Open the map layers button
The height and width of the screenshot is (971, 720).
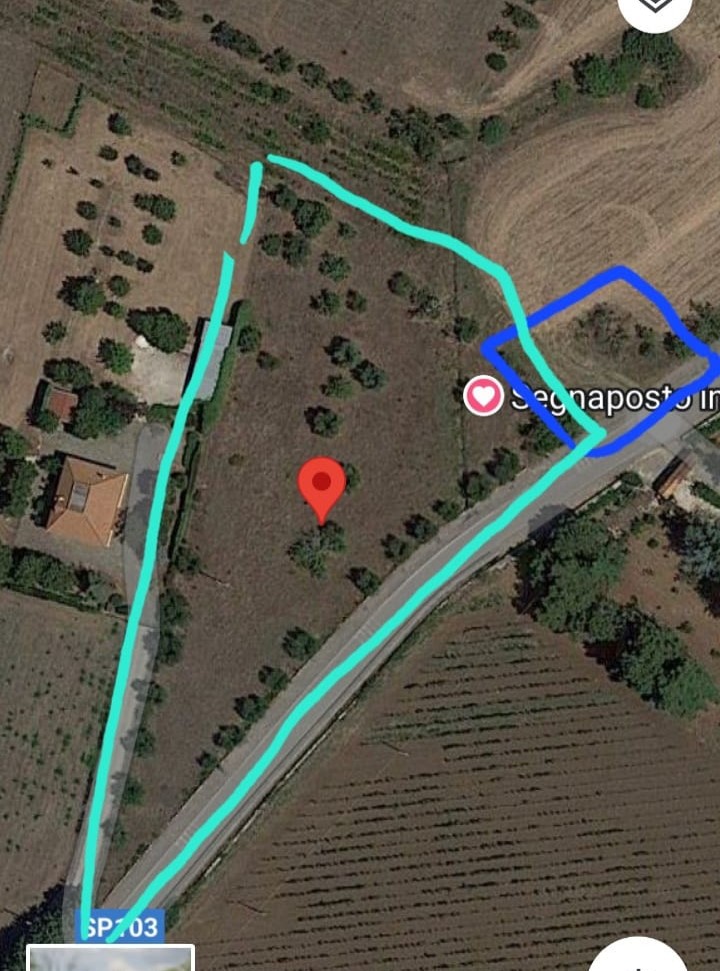tap(655, 8)
